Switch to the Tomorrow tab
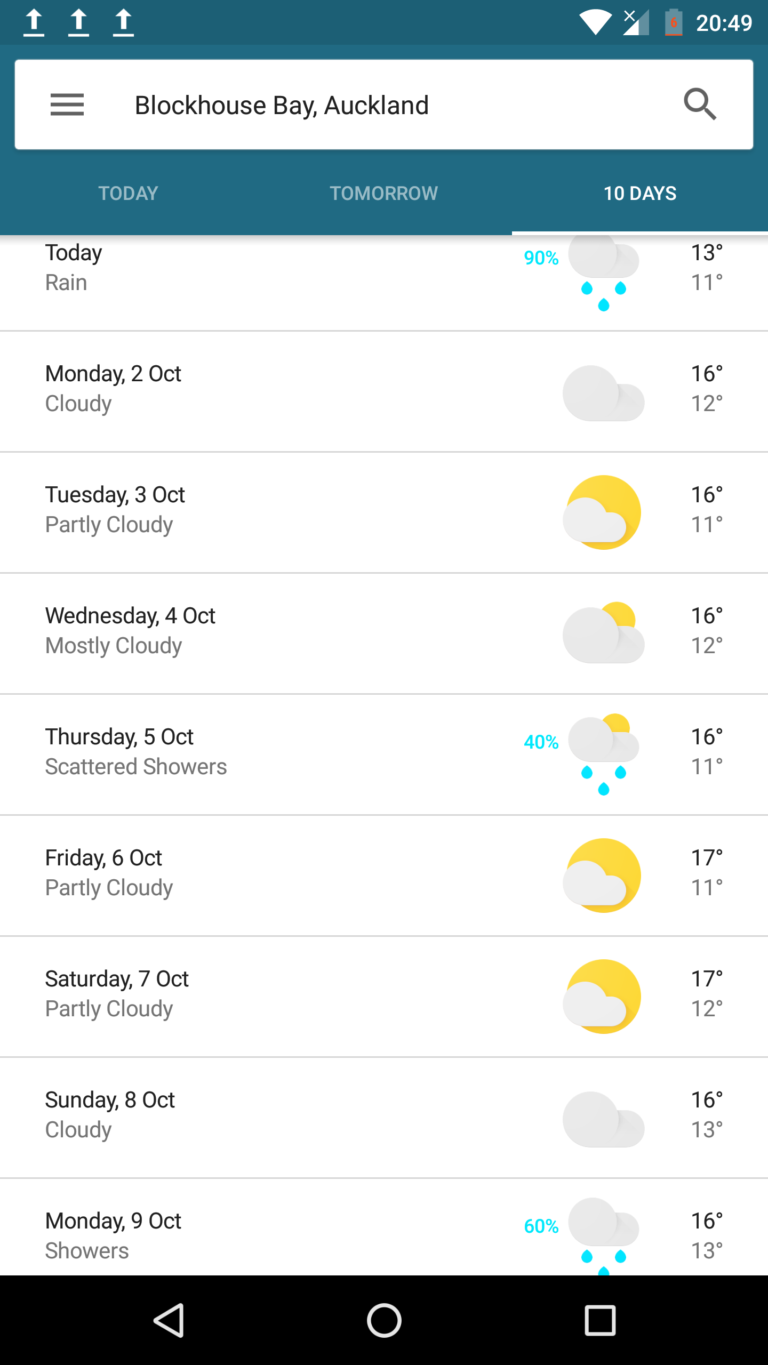Screen dimensions: 768x1365 point(384,193)
